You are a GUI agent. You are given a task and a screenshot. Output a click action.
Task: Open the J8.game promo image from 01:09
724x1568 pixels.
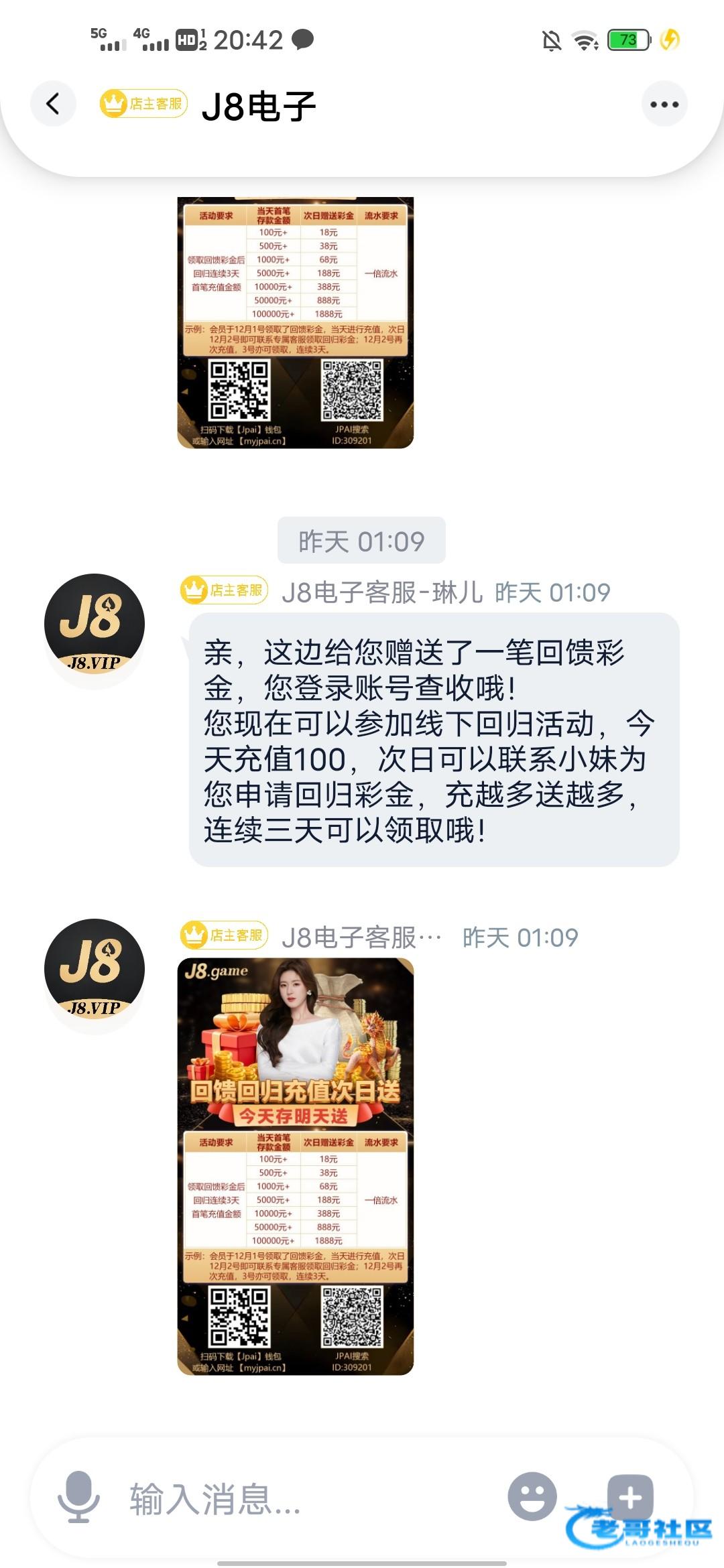[295, 1166]
